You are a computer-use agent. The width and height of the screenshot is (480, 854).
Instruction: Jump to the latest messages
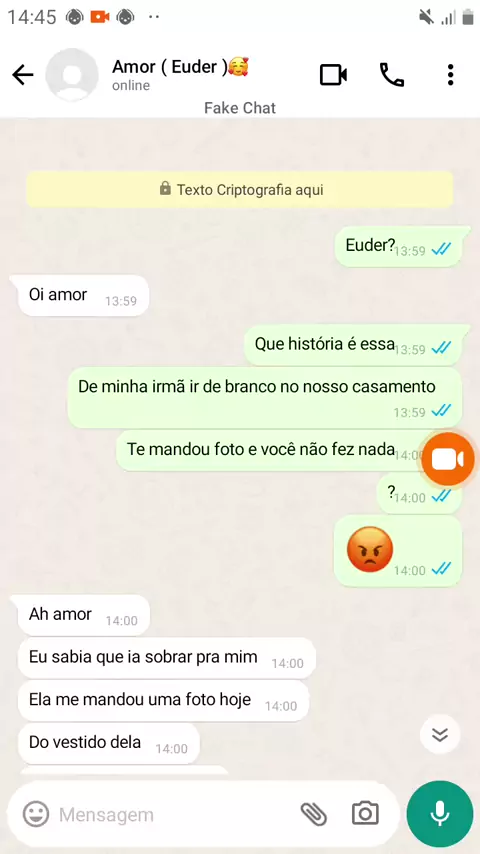click(x=440, y=734)
